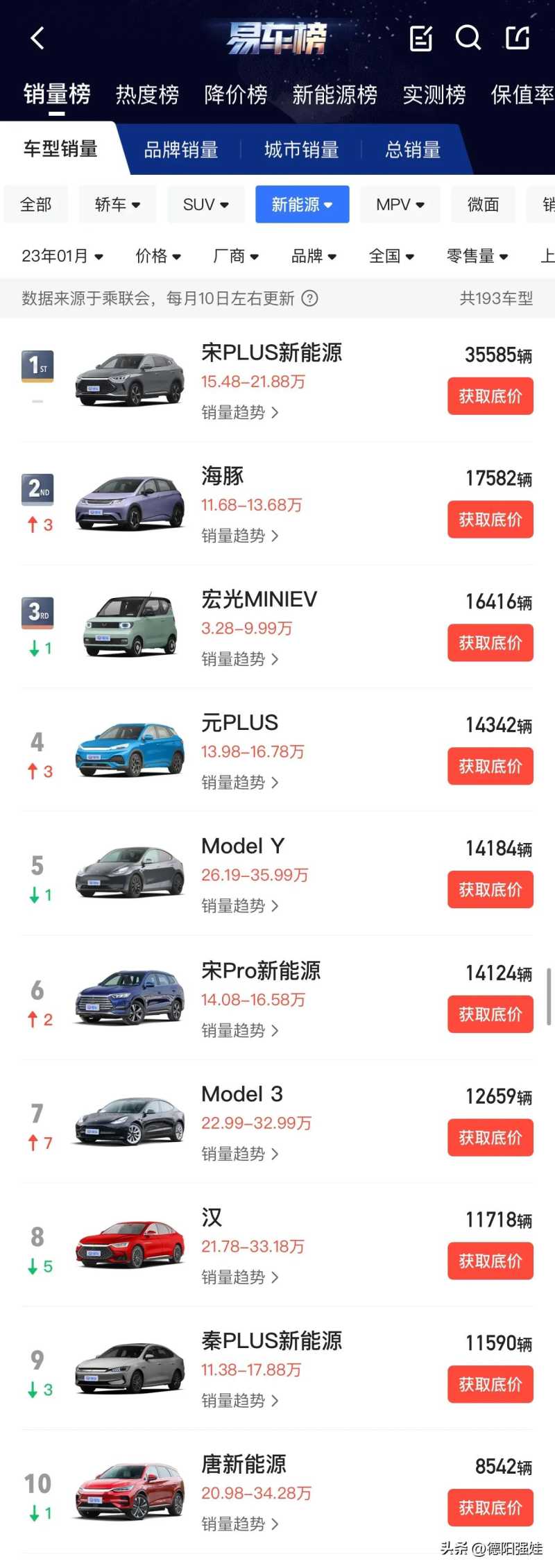
Task: Open the edit note icon
Action: click(420, 38)
